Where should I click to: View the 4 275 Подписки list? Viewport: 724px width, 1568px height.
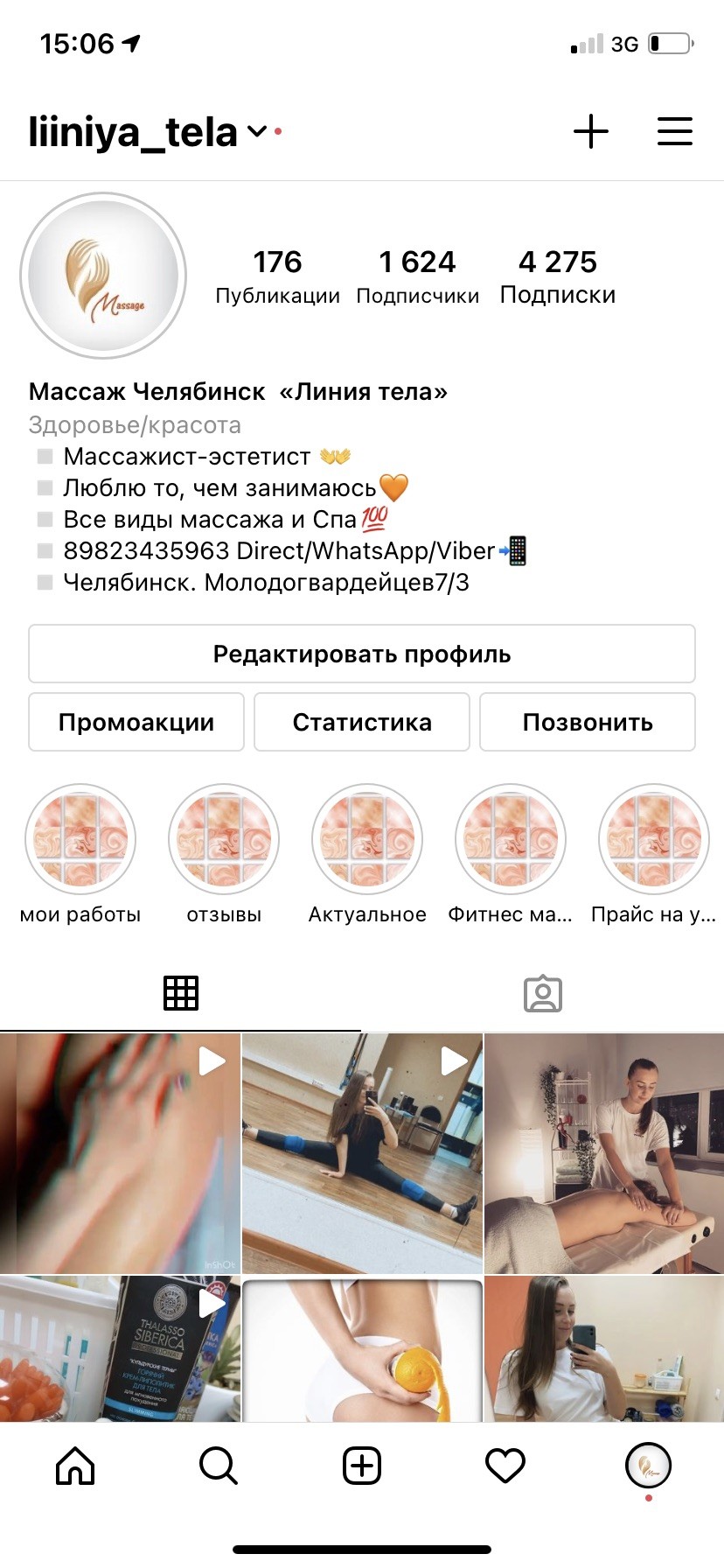tap(558, 276)
